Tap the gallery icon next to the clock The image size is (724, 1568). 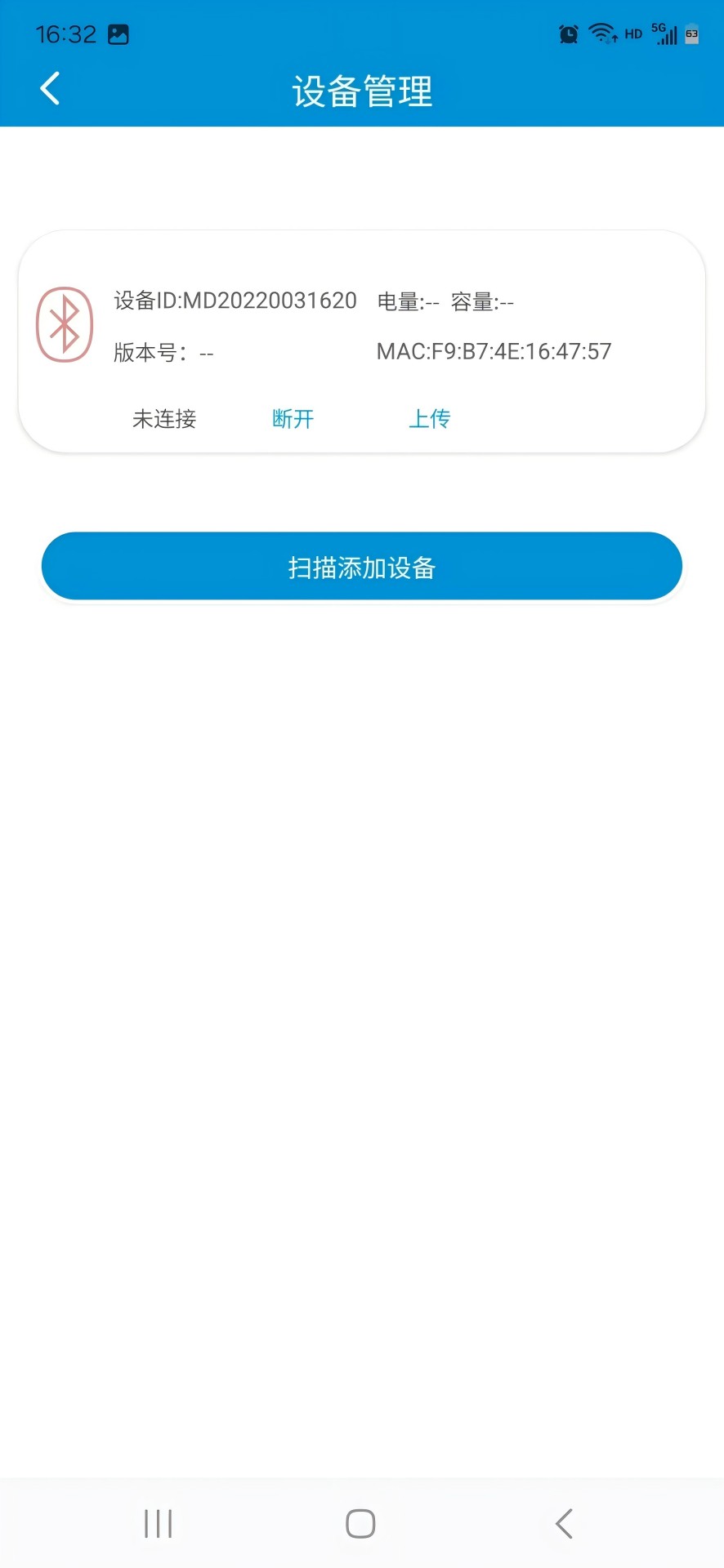[x=119, y=33]
